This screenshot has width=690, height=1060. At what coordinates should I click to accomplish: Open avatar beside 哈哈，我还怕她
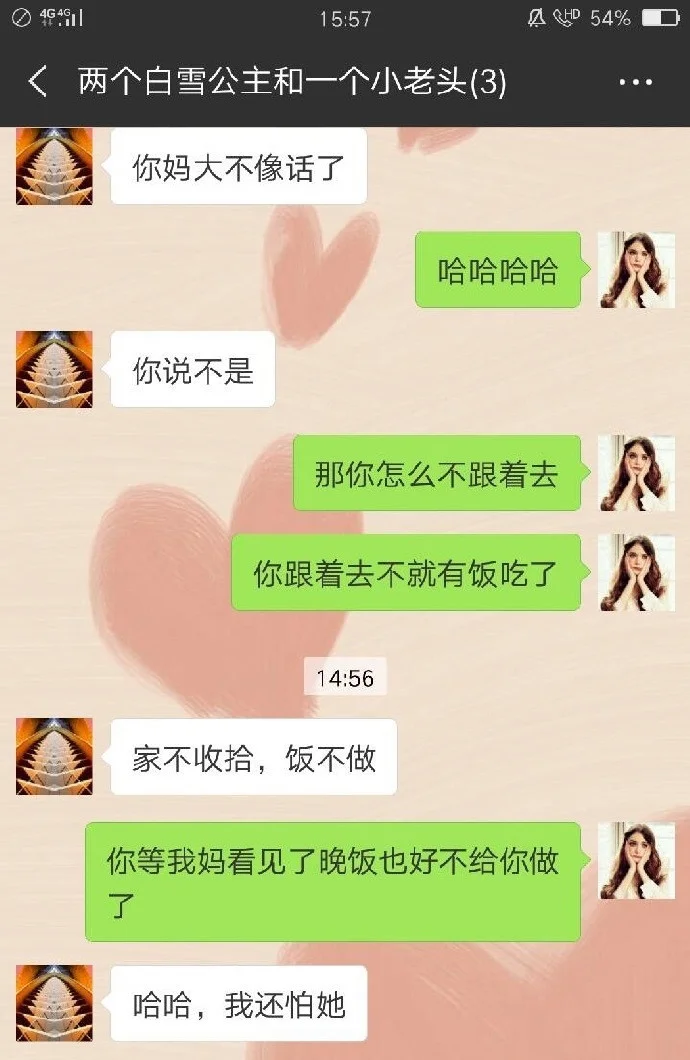[54, 1003]
